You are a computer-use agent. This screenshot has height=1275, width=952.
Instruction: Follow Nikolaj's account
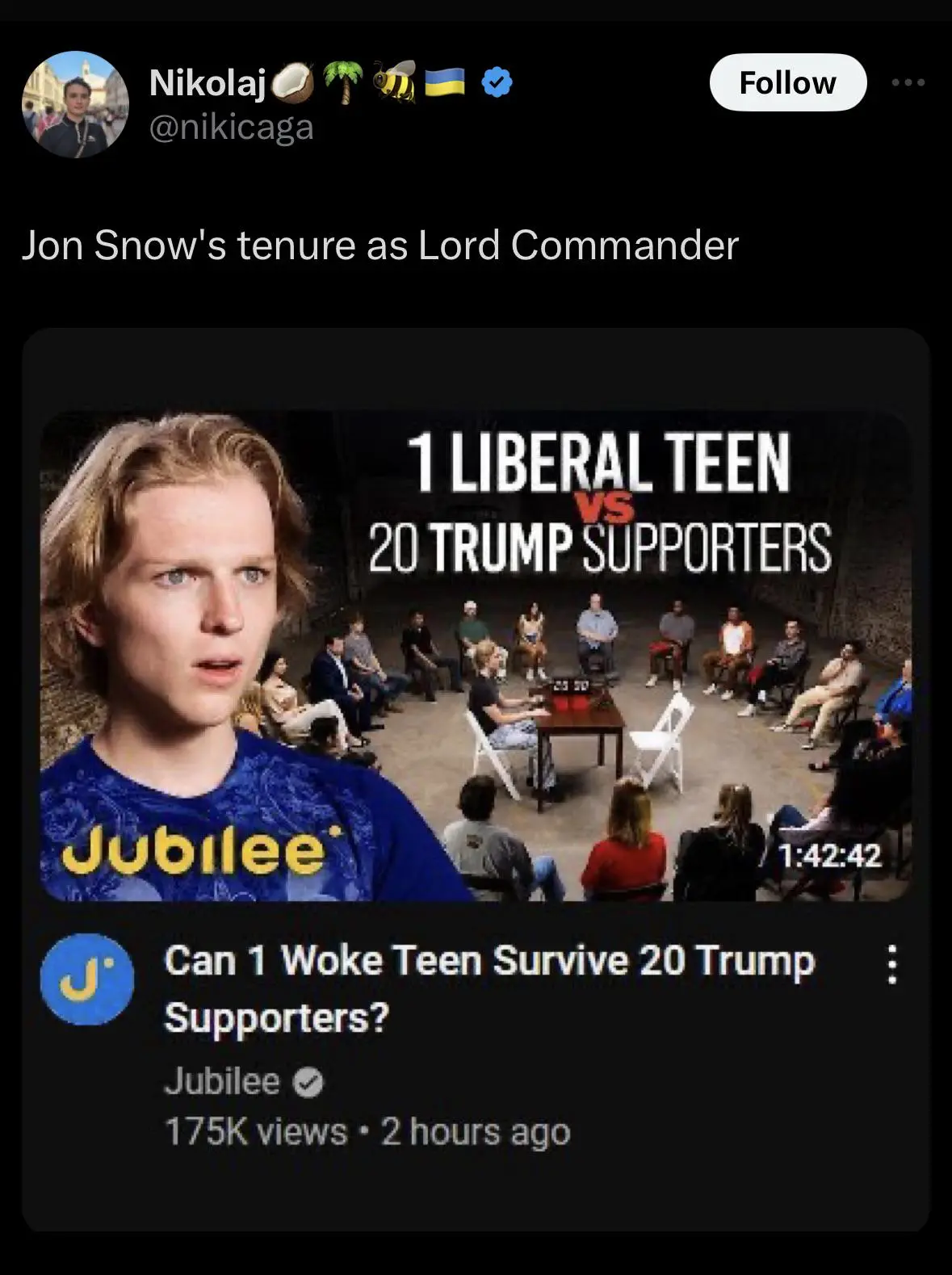click(x=787, y=82)
